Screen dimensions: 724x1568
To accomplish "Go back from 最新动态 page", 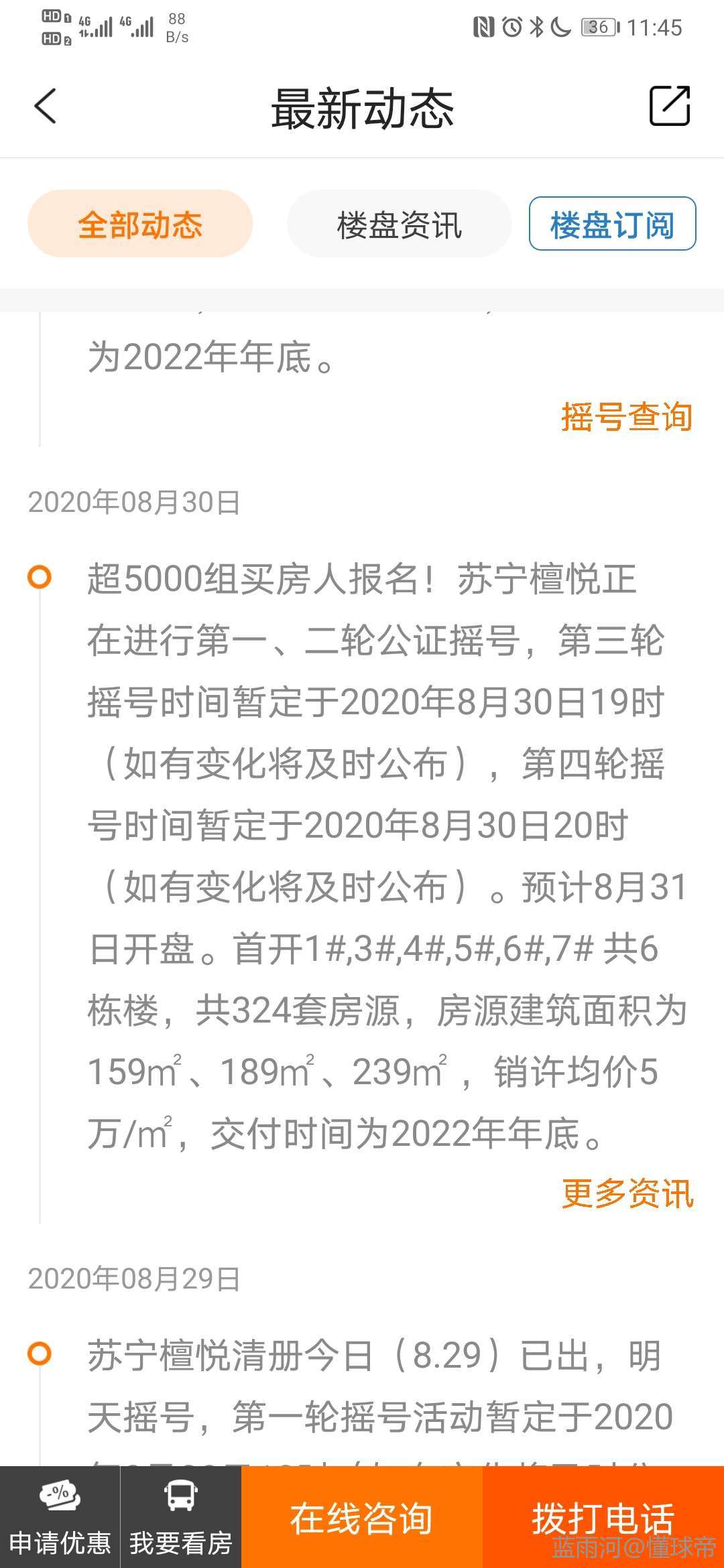I will [x=46, y=107].
